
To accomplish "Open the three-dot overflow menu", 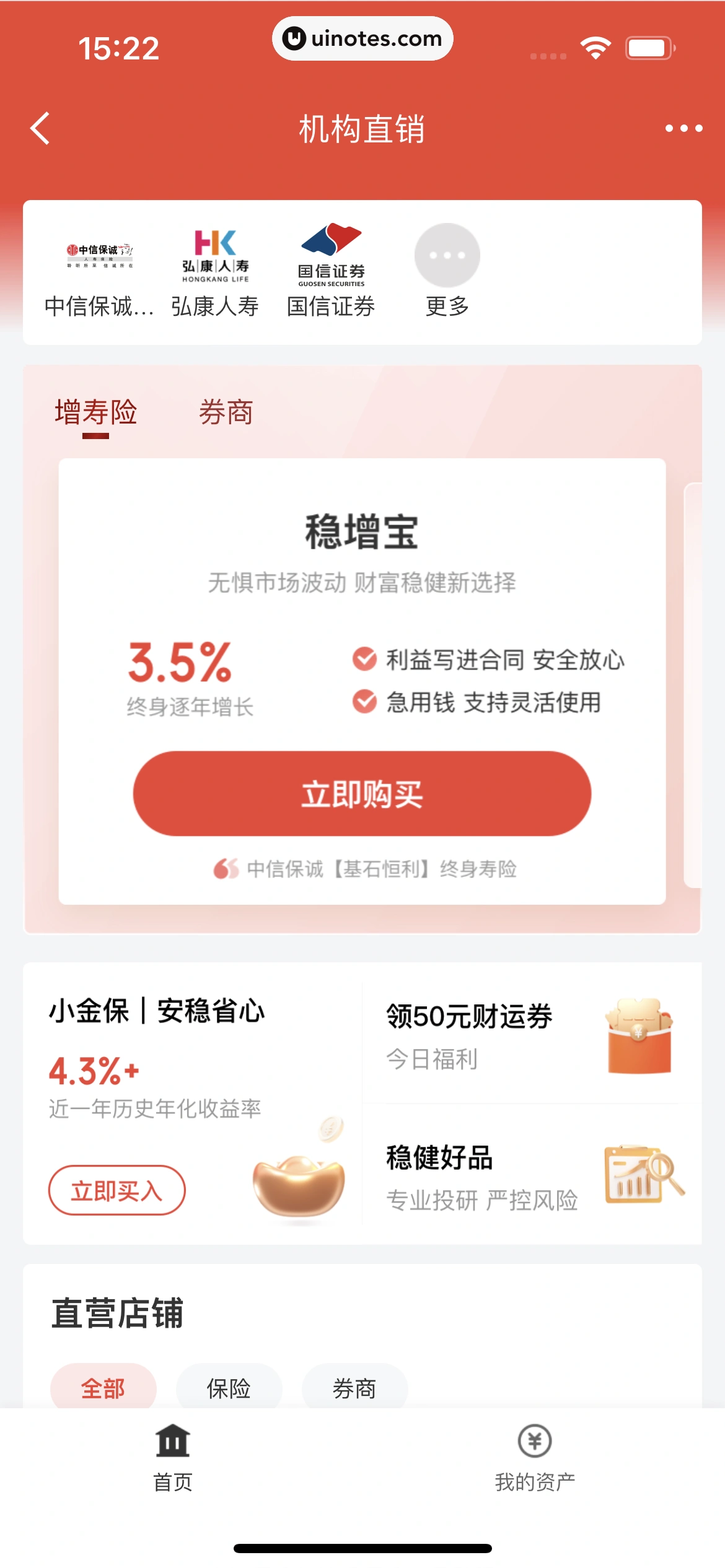I will point(683,129).
